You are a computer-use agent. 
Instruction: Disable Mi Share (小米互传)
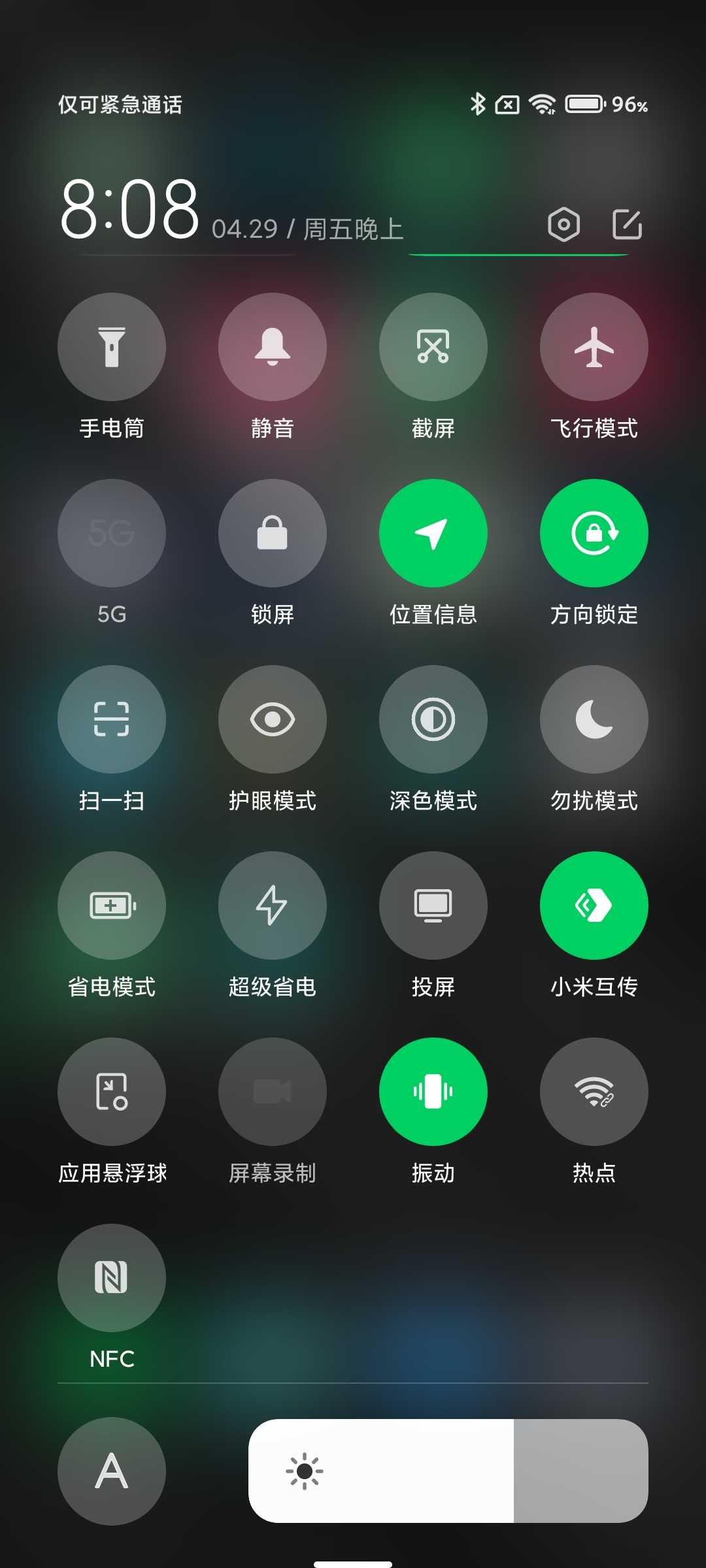(x=594, y=906)
